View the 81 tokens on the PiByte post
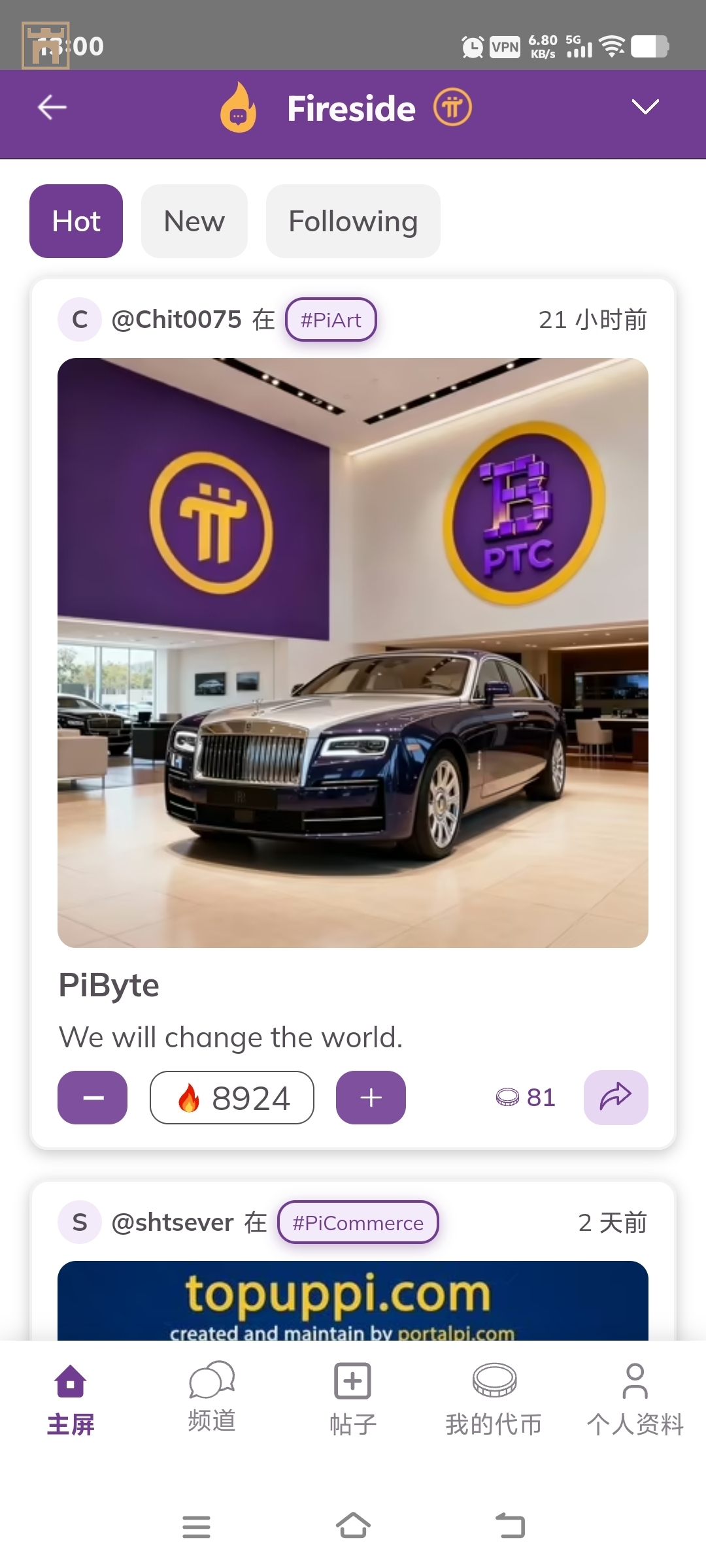The height and width of the screenshot is (1568, 706). [526, 1098]
